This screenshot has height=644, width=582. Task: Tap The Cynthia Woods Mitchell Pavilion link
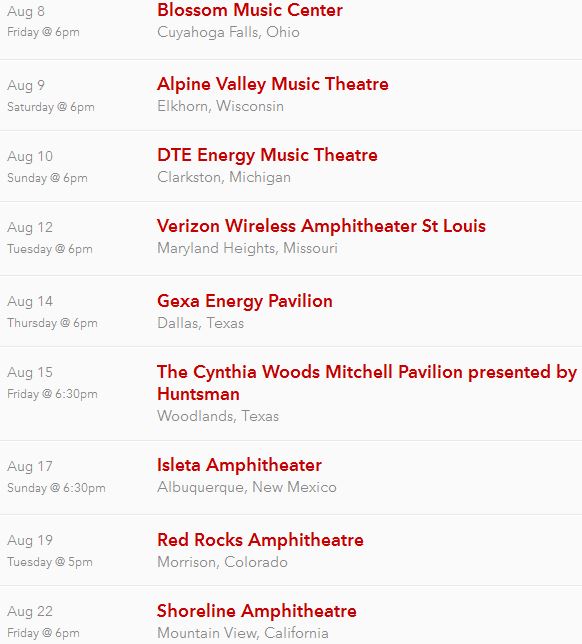click(367, 383)
